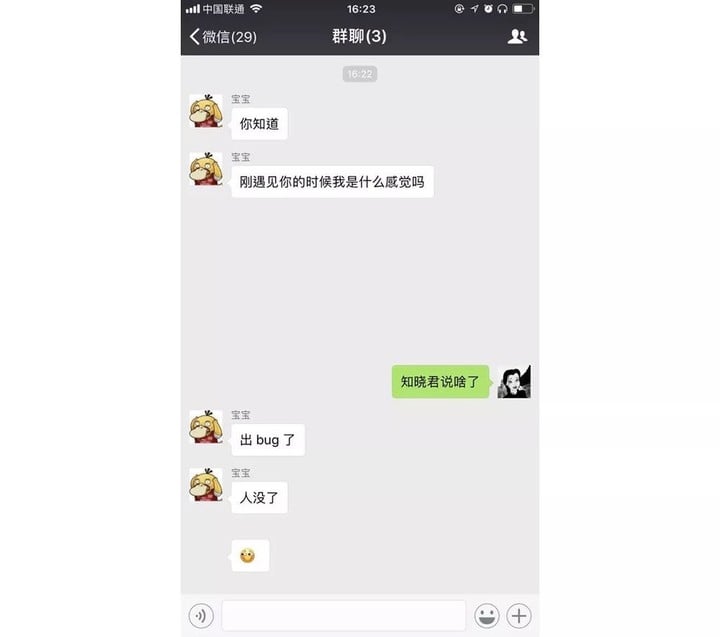Open the group members icon

(x=517, y=37)
